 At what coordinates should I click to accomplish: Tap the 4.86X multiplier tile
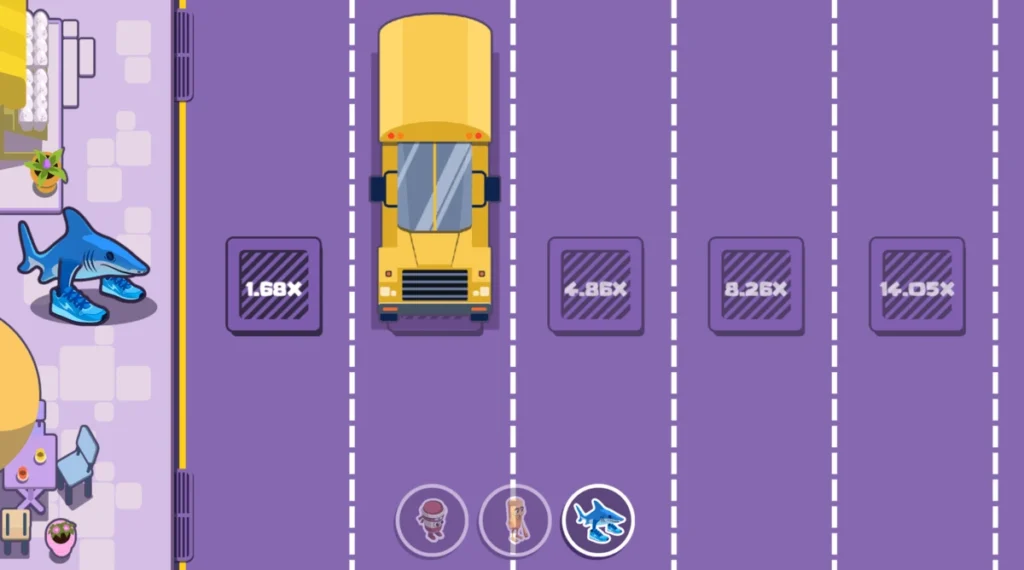tap(595, 286)
